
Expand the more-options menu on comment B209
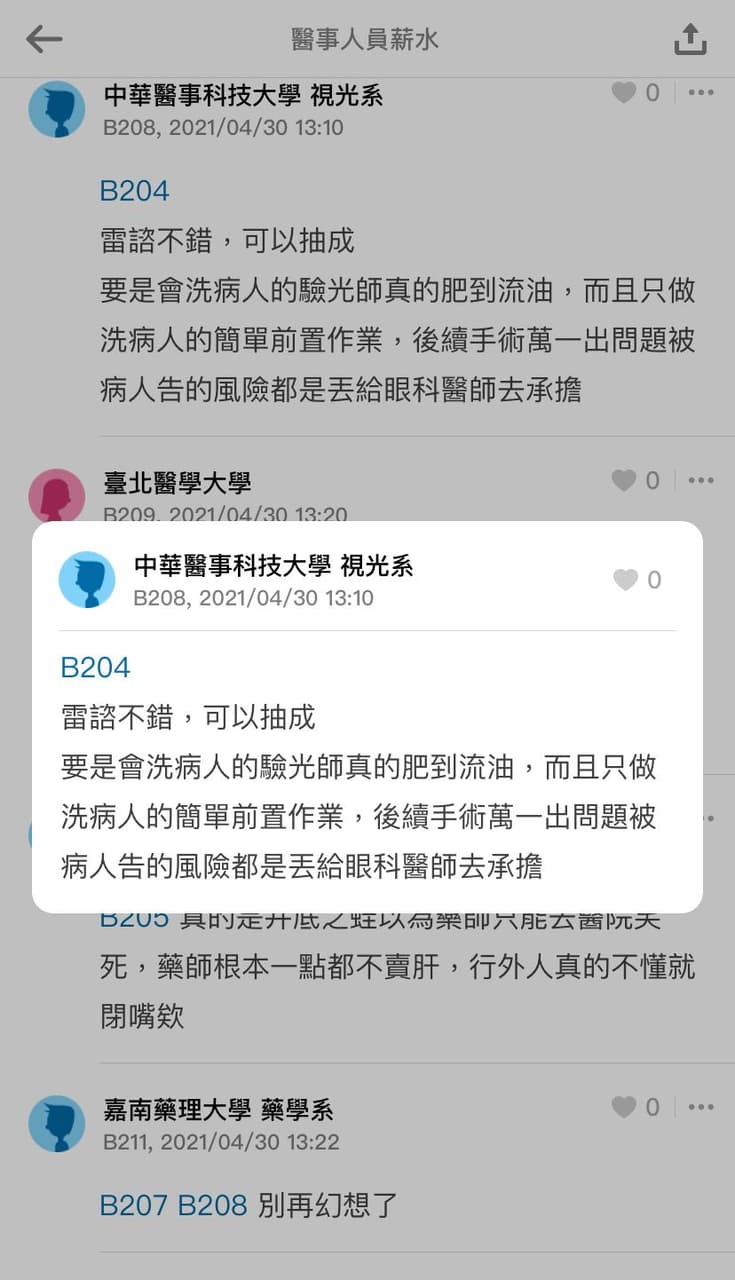click(x=700, y=481)
